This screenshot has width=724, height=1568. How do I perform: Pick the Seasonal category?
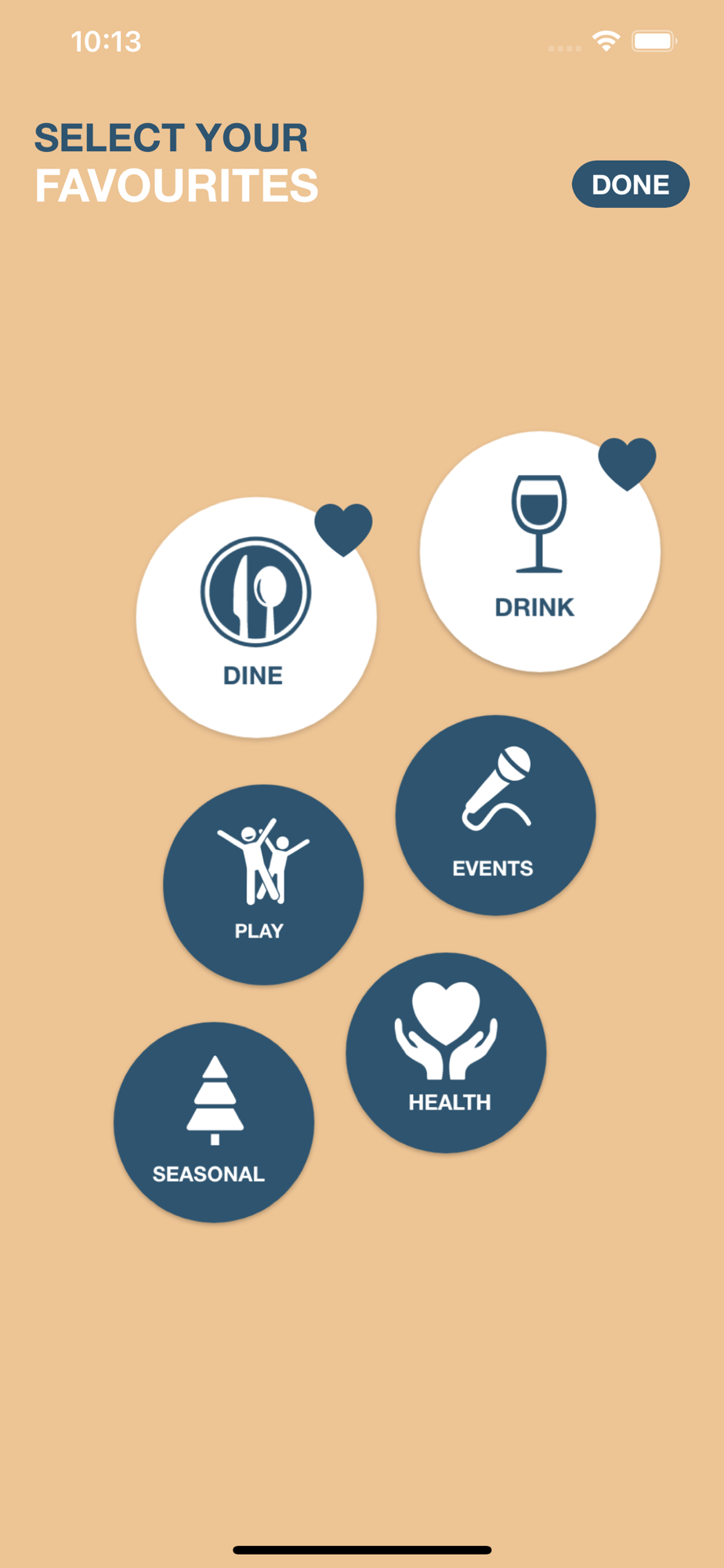(x=214, y=1122)
